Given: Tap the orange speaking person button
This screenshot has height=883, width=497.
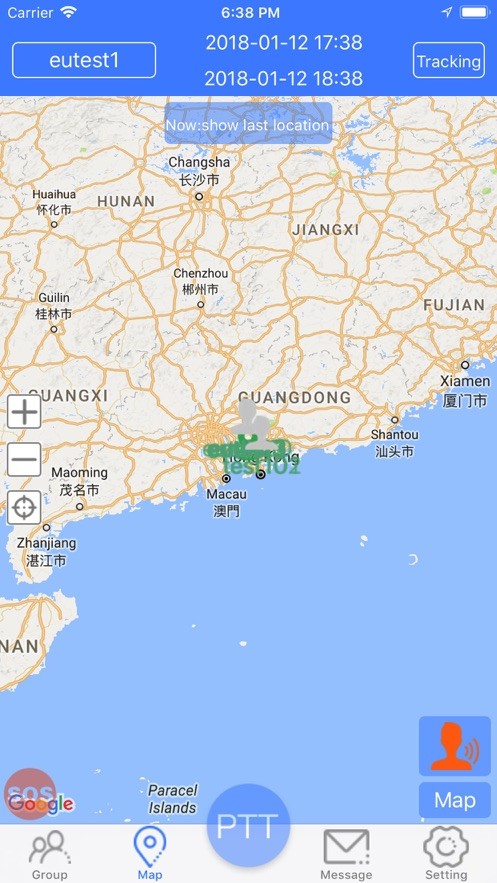Looking at the screenshot, I should [x=455, y=746].
